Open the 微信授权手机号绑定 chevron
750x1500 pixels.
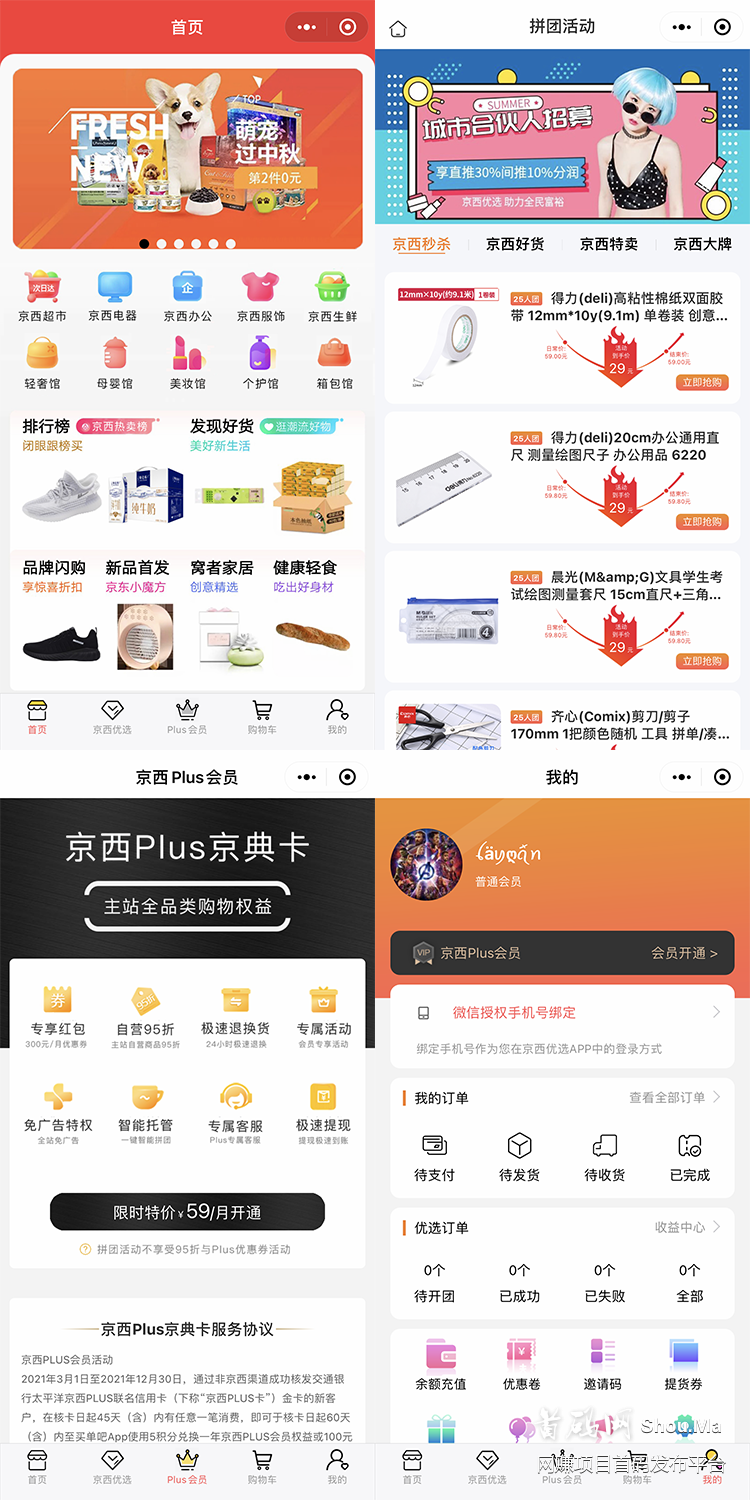(718, 1011)
